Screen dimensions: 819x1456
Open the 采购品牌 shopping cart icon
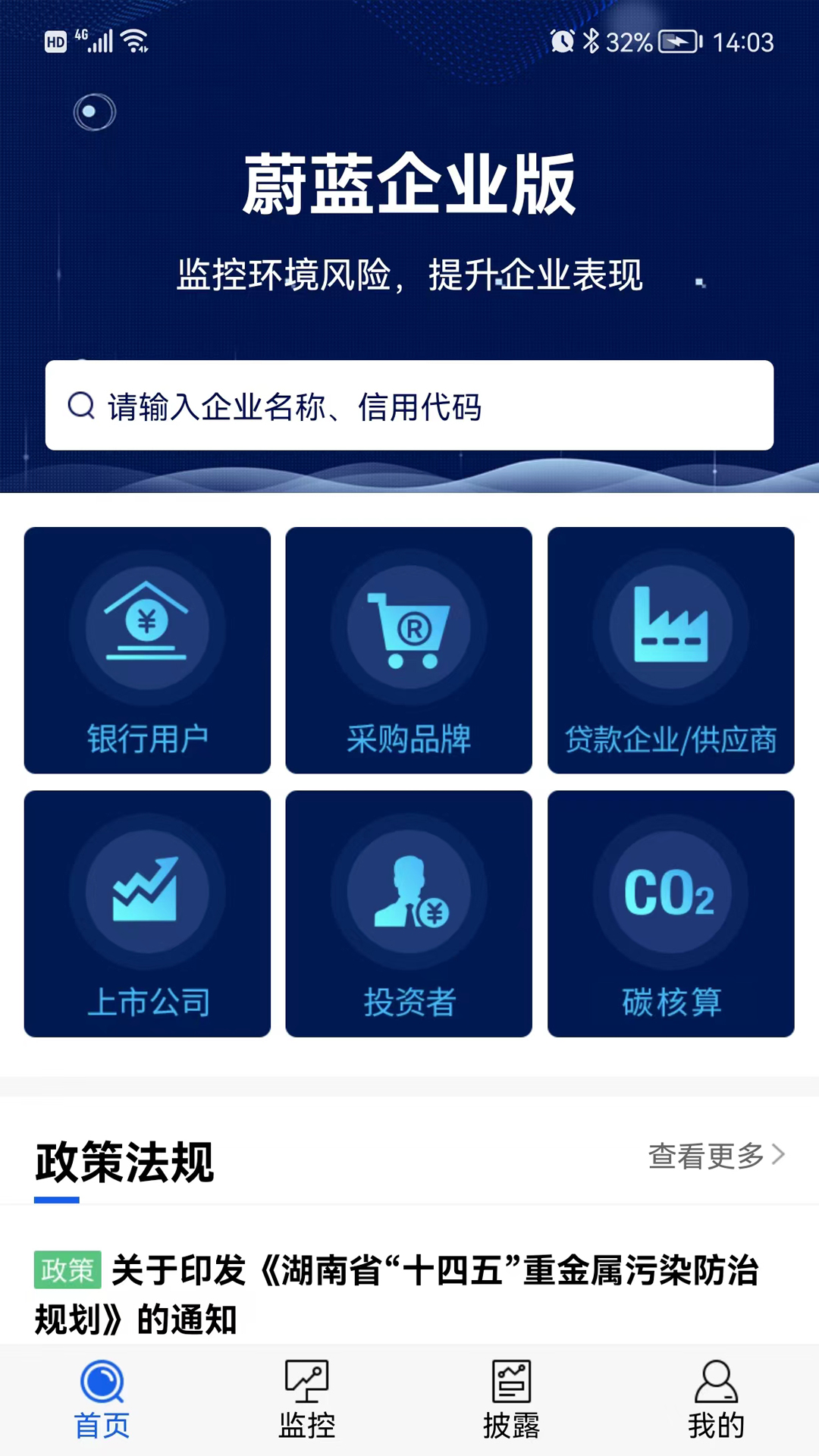click(x=408, y=626)
